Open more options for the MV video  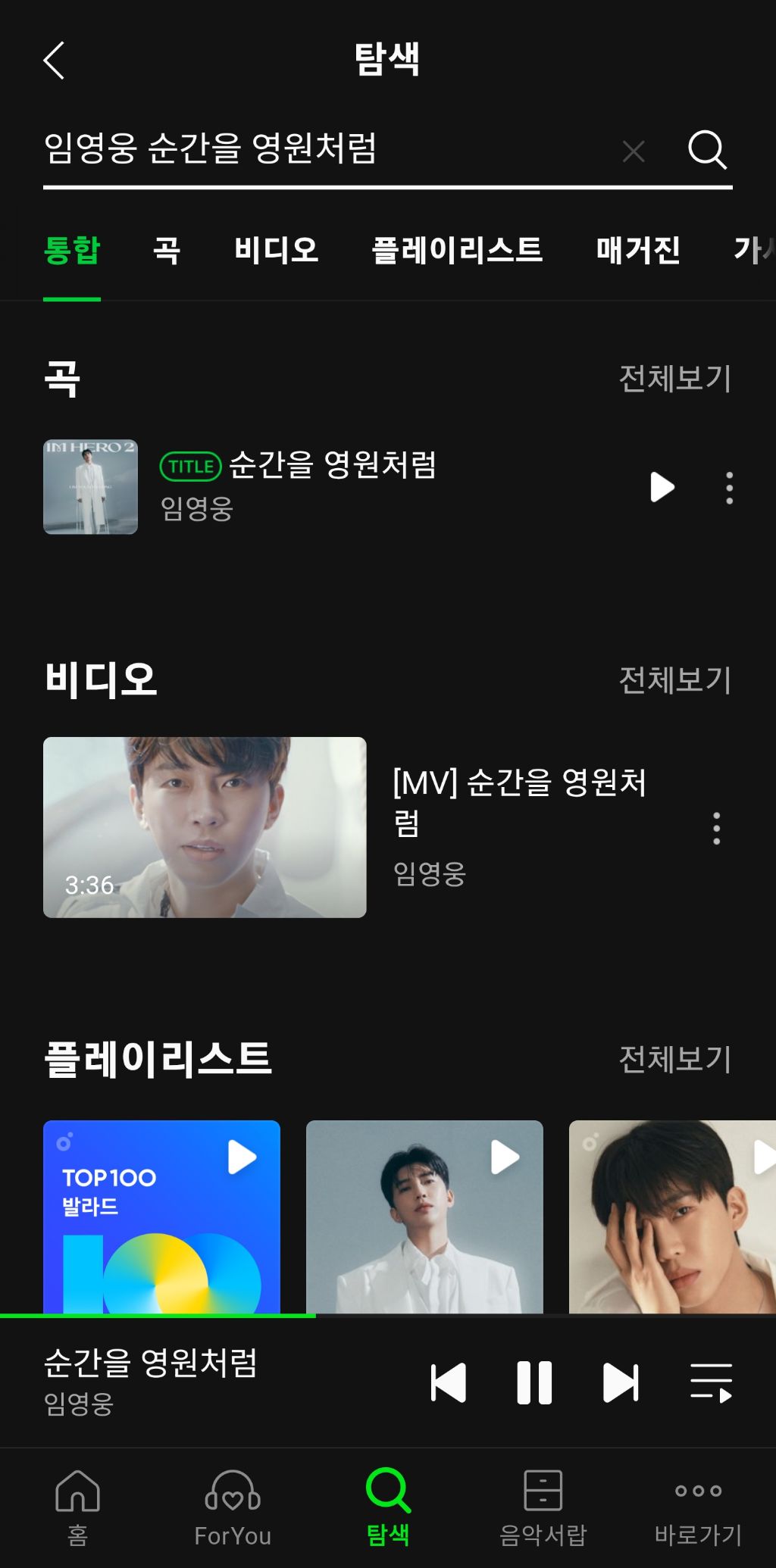coord(716,828)
